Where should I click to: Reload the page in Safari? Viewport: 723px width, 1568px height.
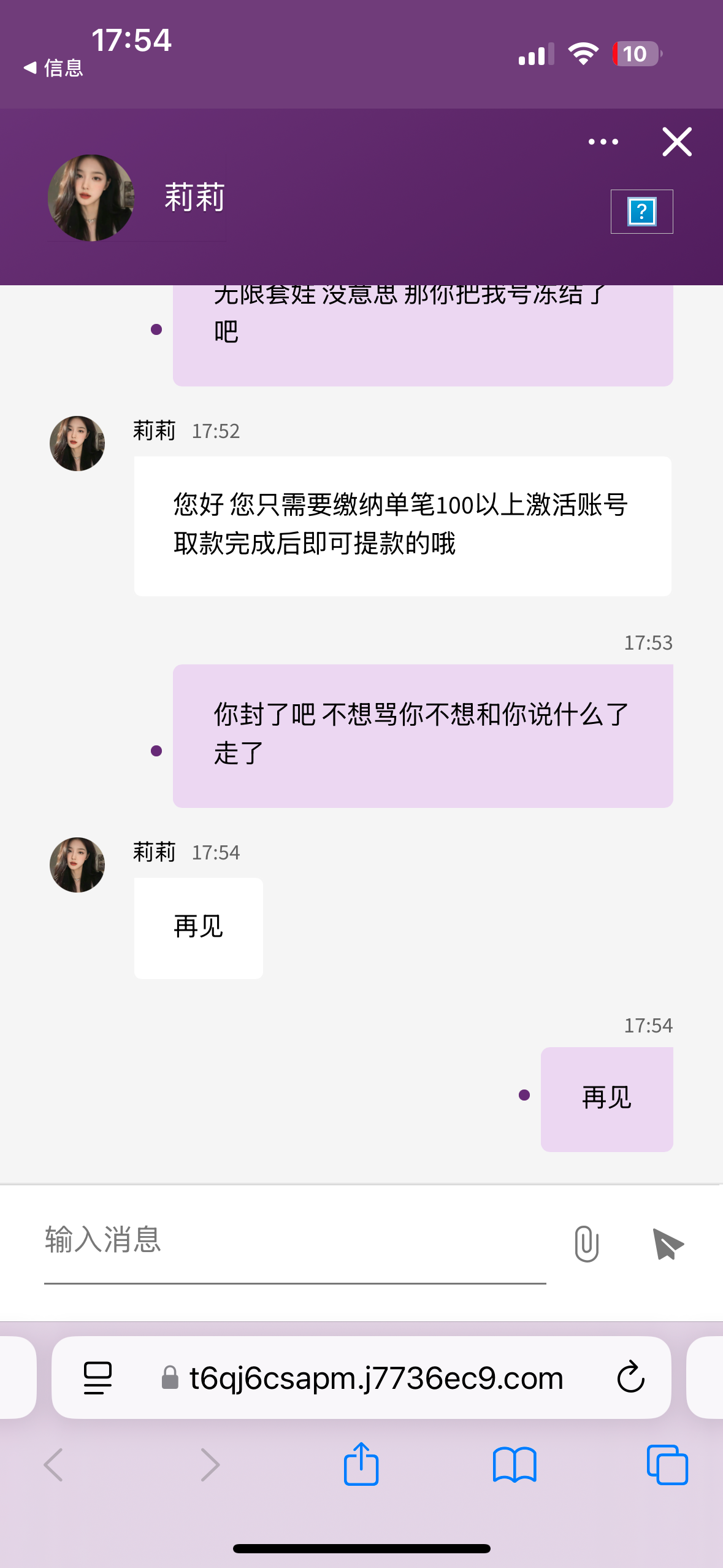pyautogui.click(x=630, y=1377)
